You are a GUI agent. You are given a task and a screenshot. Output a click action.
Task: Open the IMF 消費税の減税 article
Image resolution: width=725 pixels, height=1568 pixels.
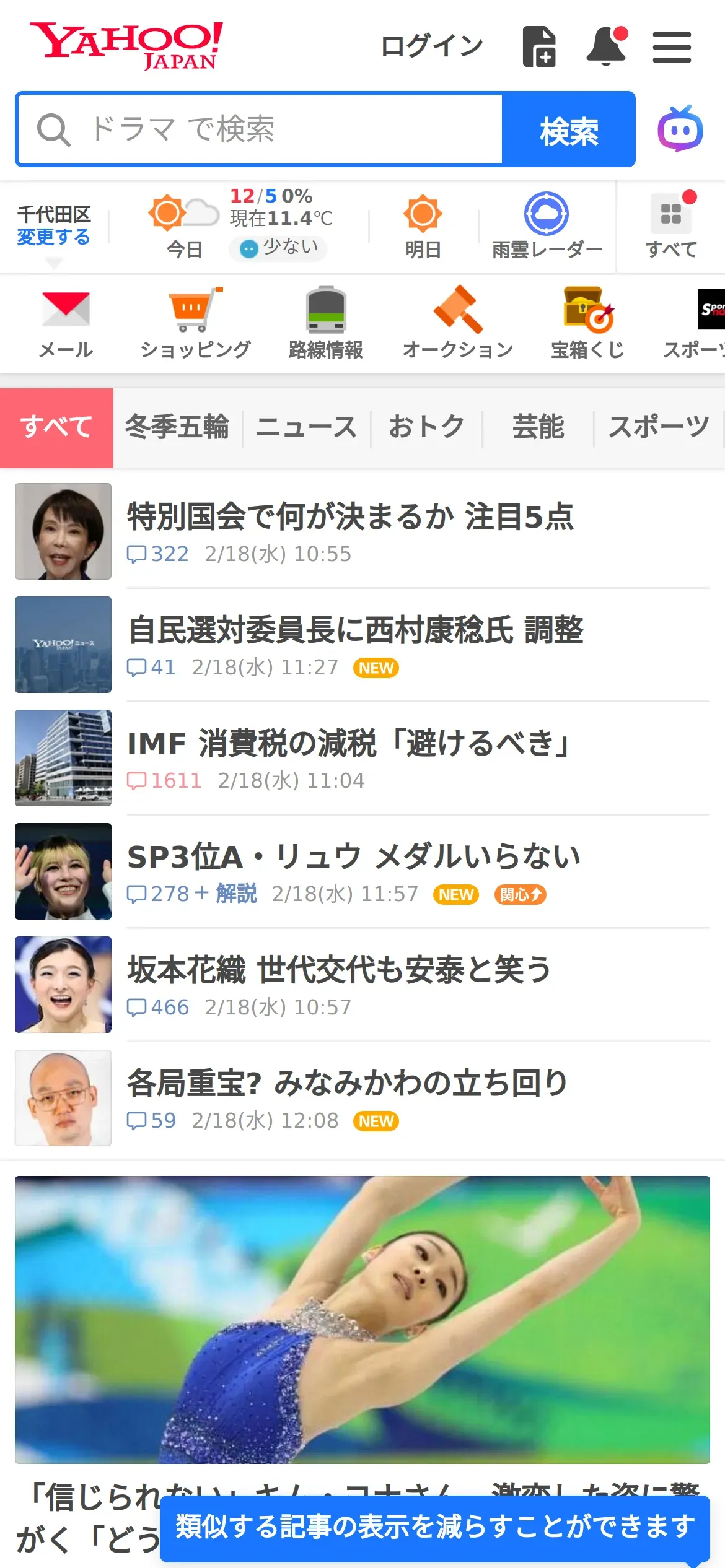pyautogui.click(x=348, y=743)
